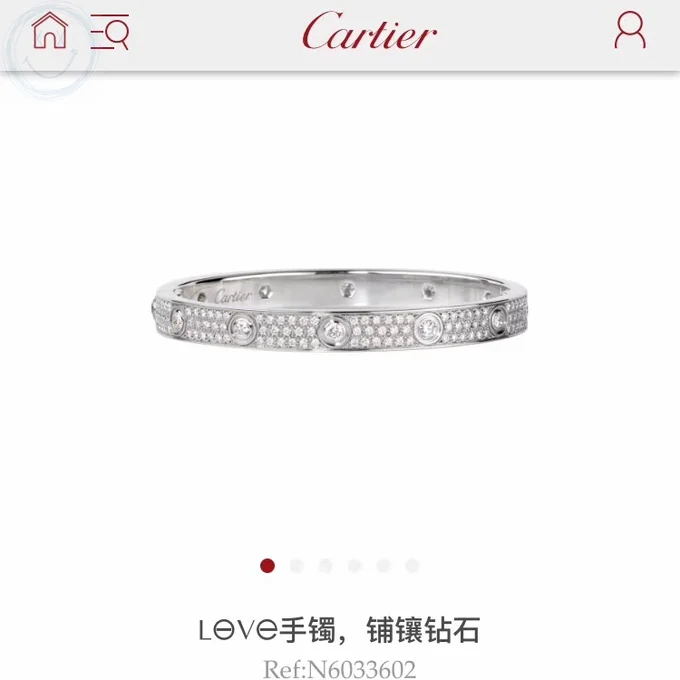Select the last image indicator dot
Screen dimensions: 680x680
pyautogui.click(x=412, y=566)
